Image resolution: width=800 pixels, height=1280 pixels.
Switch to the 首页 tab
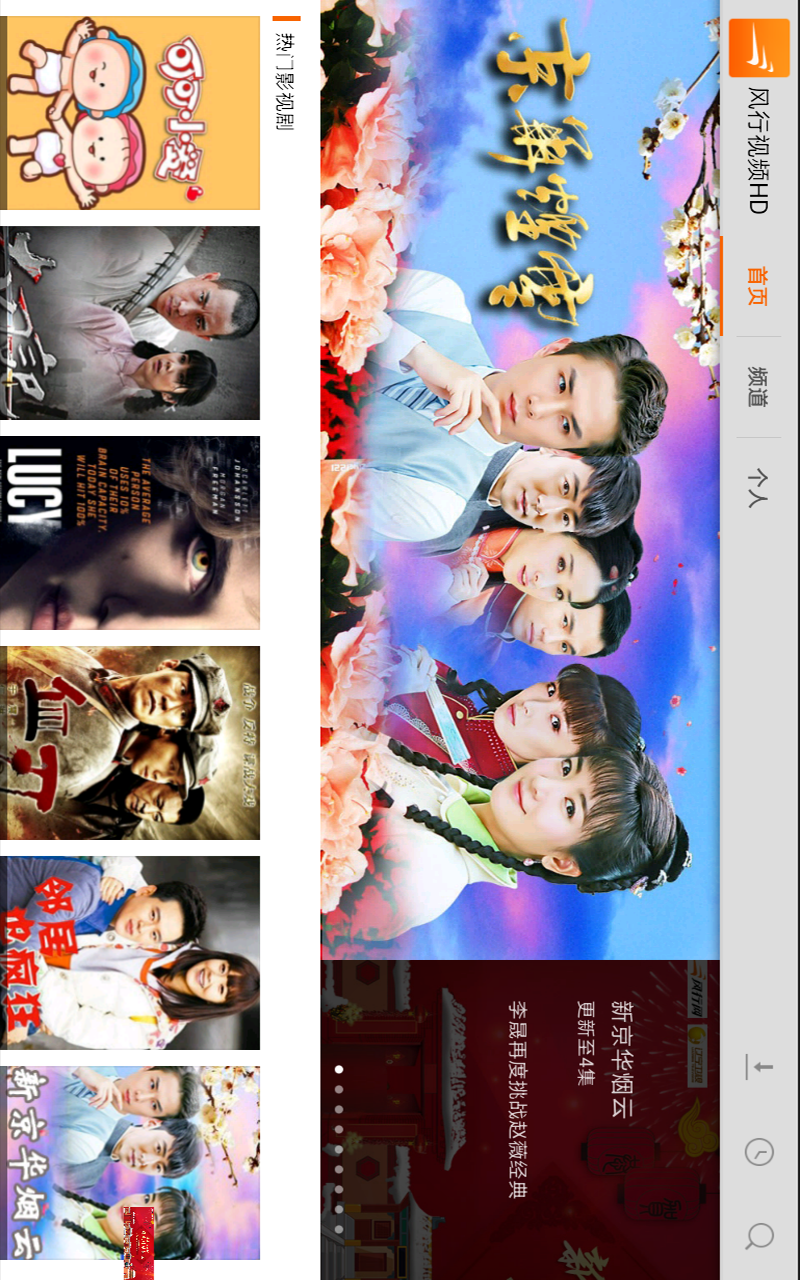(758, 286)
